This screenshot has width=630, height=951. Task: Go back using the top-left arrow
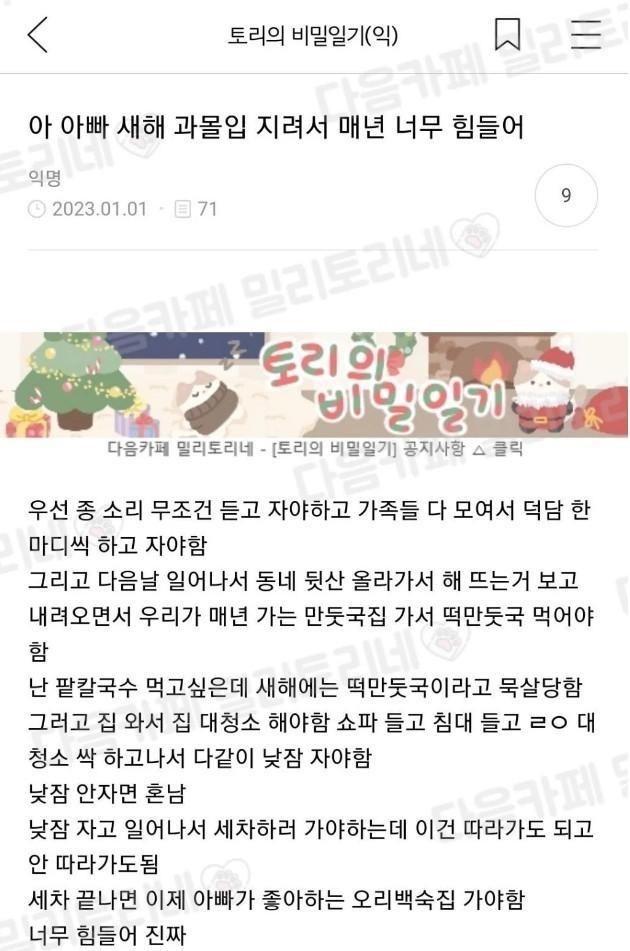(37, 35)
